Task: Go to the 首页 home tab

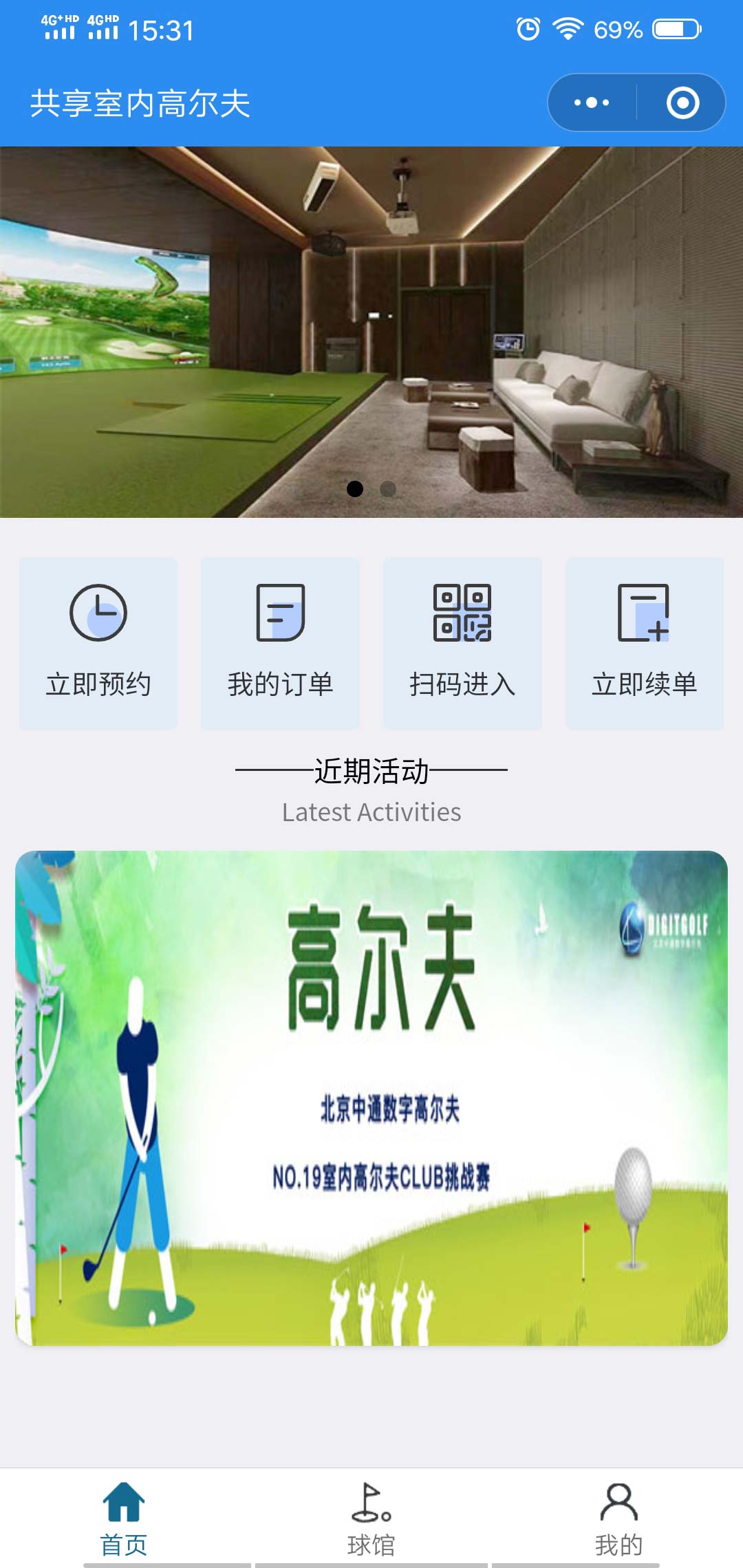Action: tap(124, 1520)
